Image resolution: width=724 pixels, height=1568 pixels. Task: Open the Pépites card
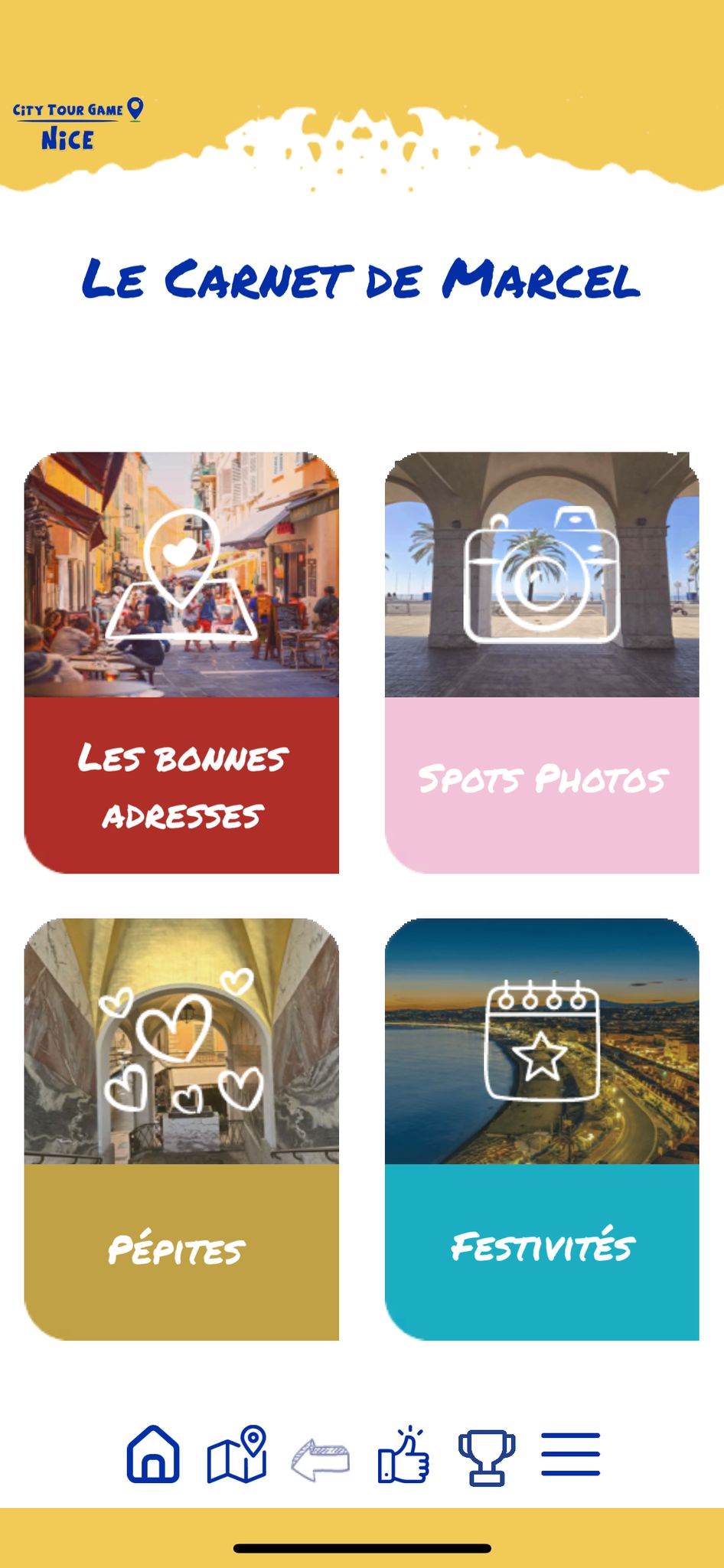click(x=181, y=1129)
